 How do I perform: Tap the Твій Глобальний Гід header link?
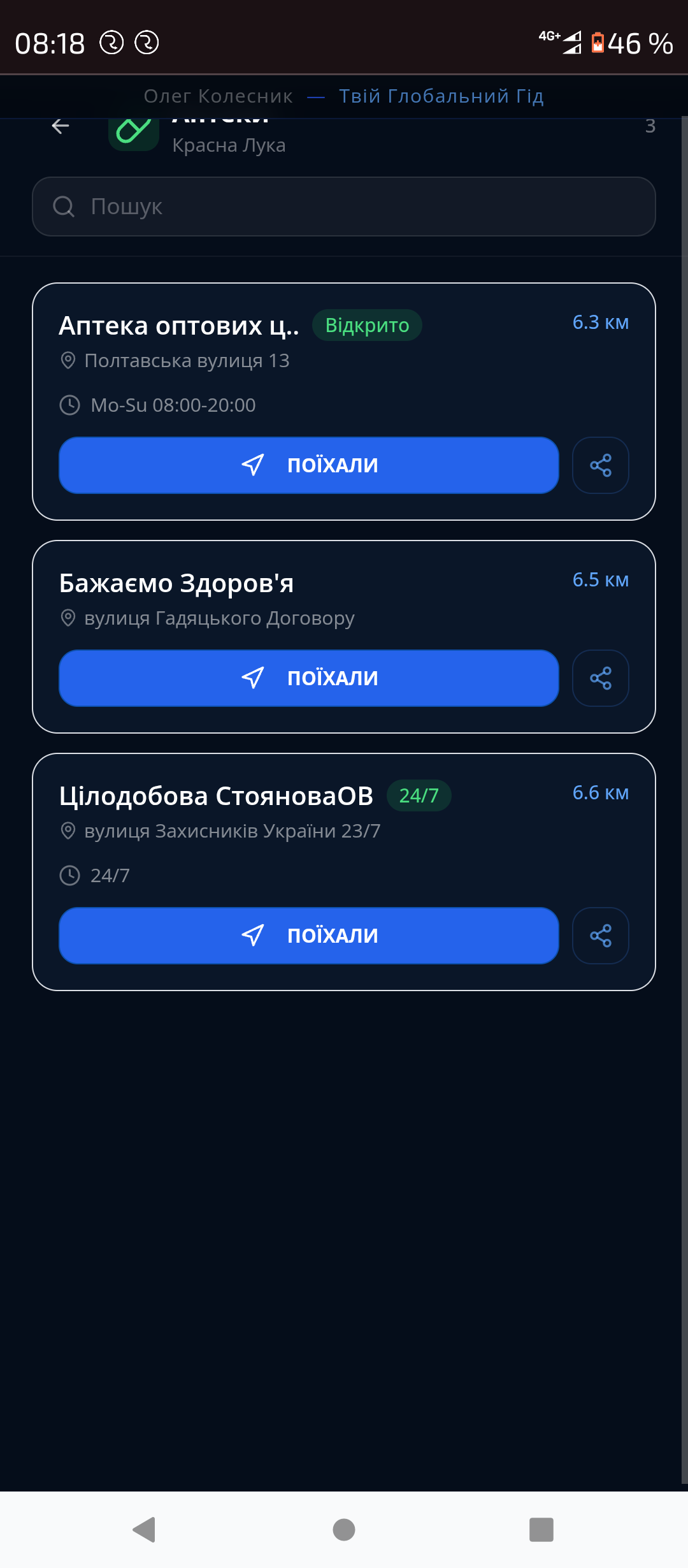(x=442, y=96)
